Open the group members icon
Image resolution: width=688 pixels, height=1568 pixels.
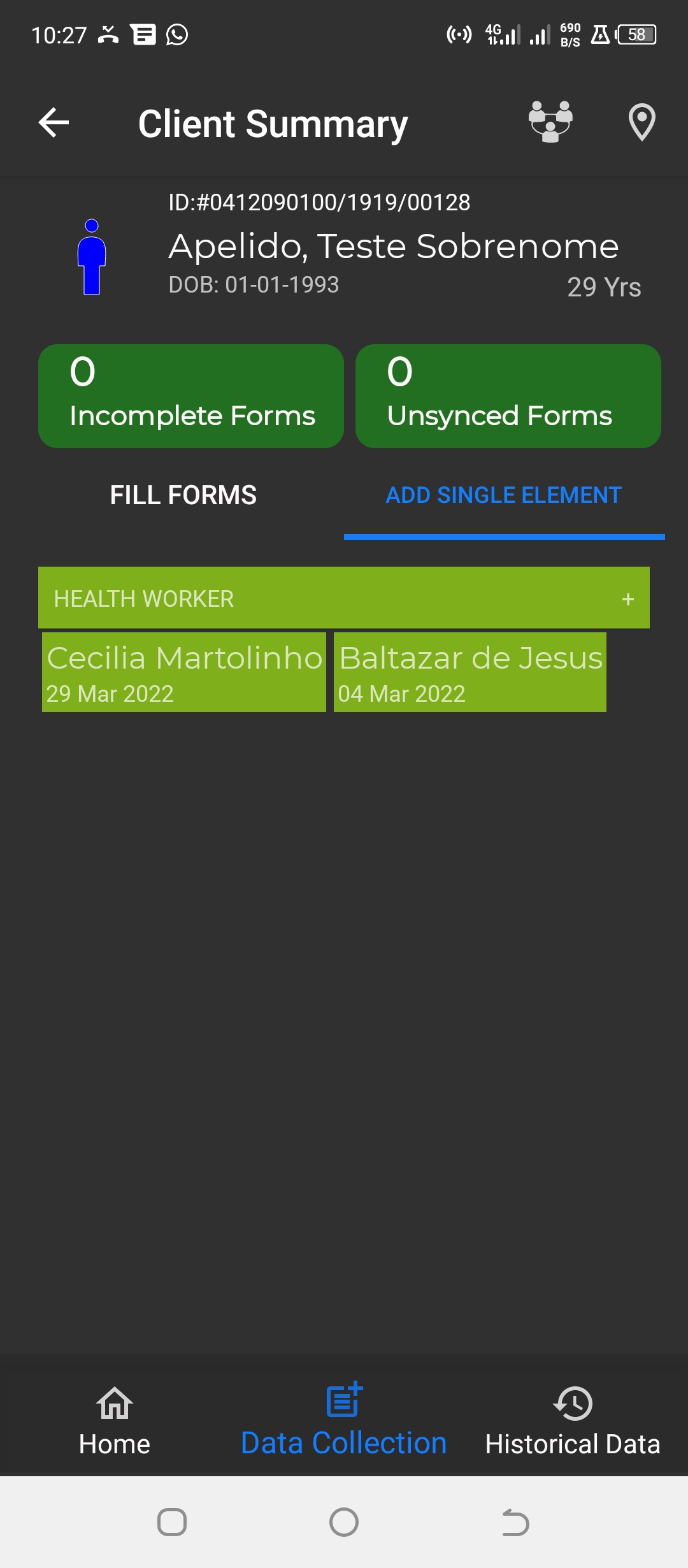[550, 122]
